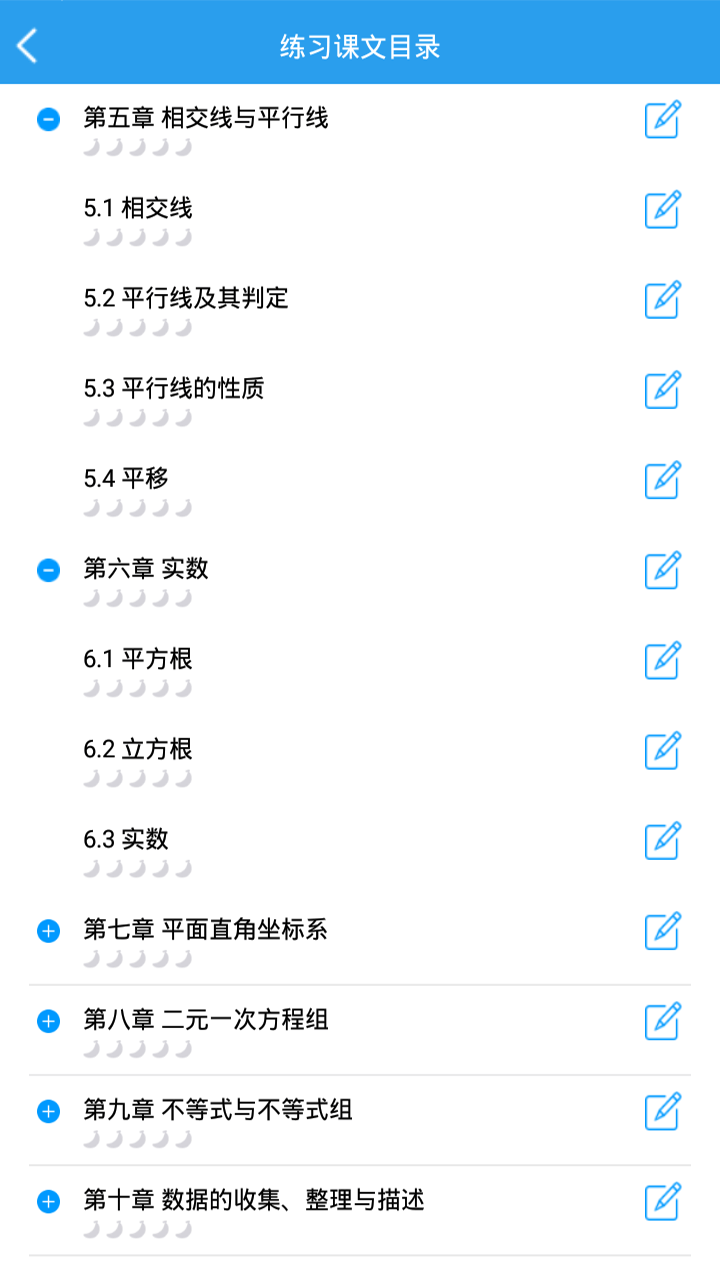Select section title 5.3 平行线的性质
Screen dimensions: 720x1280
pos(175,389)
